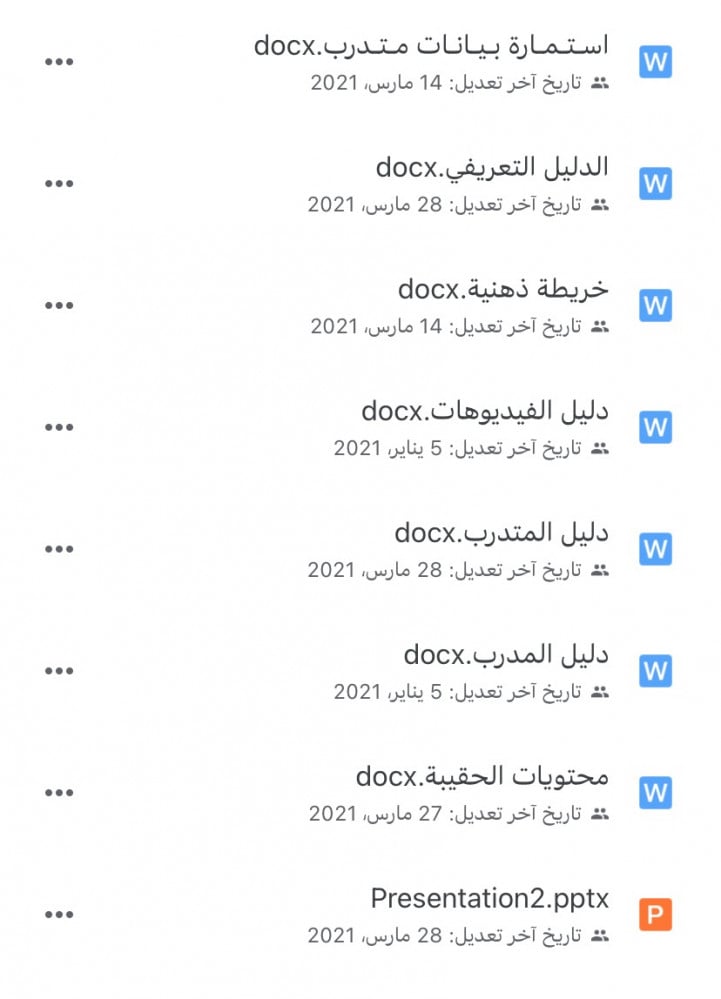Tap more options next to دليل المدرب.docx
Viewport: 721px width, 999px height.
[x=59, y=671]
